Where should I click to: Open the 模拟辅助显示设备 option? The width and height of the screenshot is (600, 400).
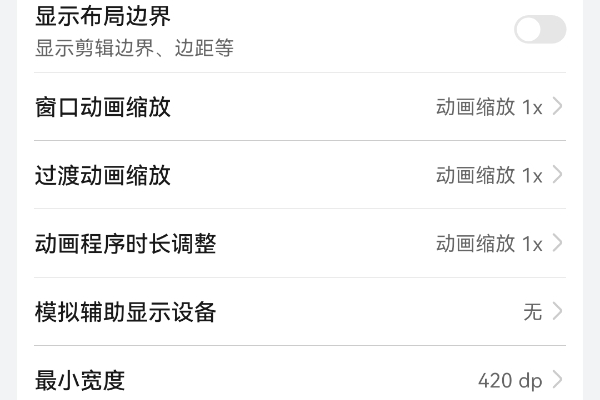300,311
